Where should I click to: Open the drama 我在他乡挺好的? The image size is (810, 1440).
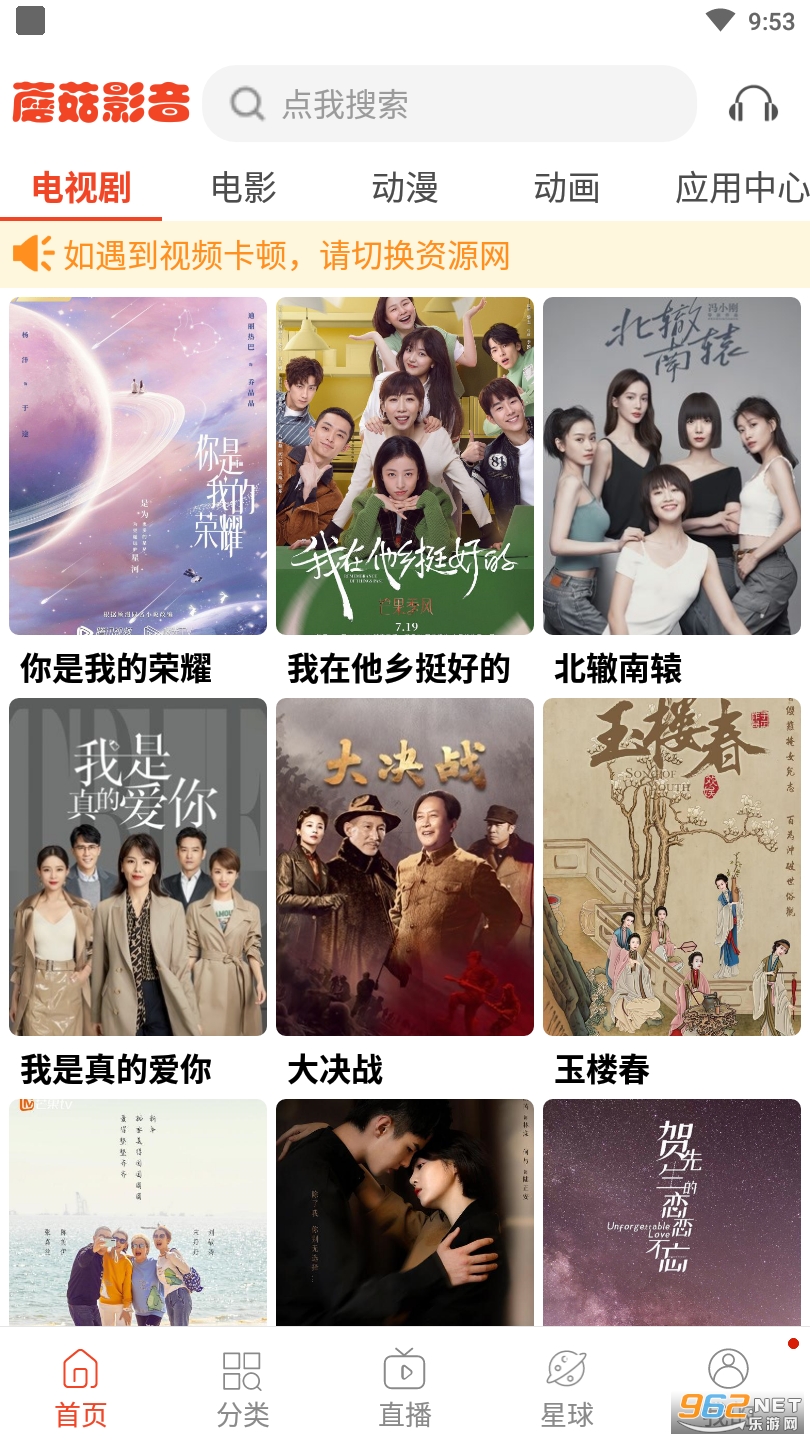405,466
